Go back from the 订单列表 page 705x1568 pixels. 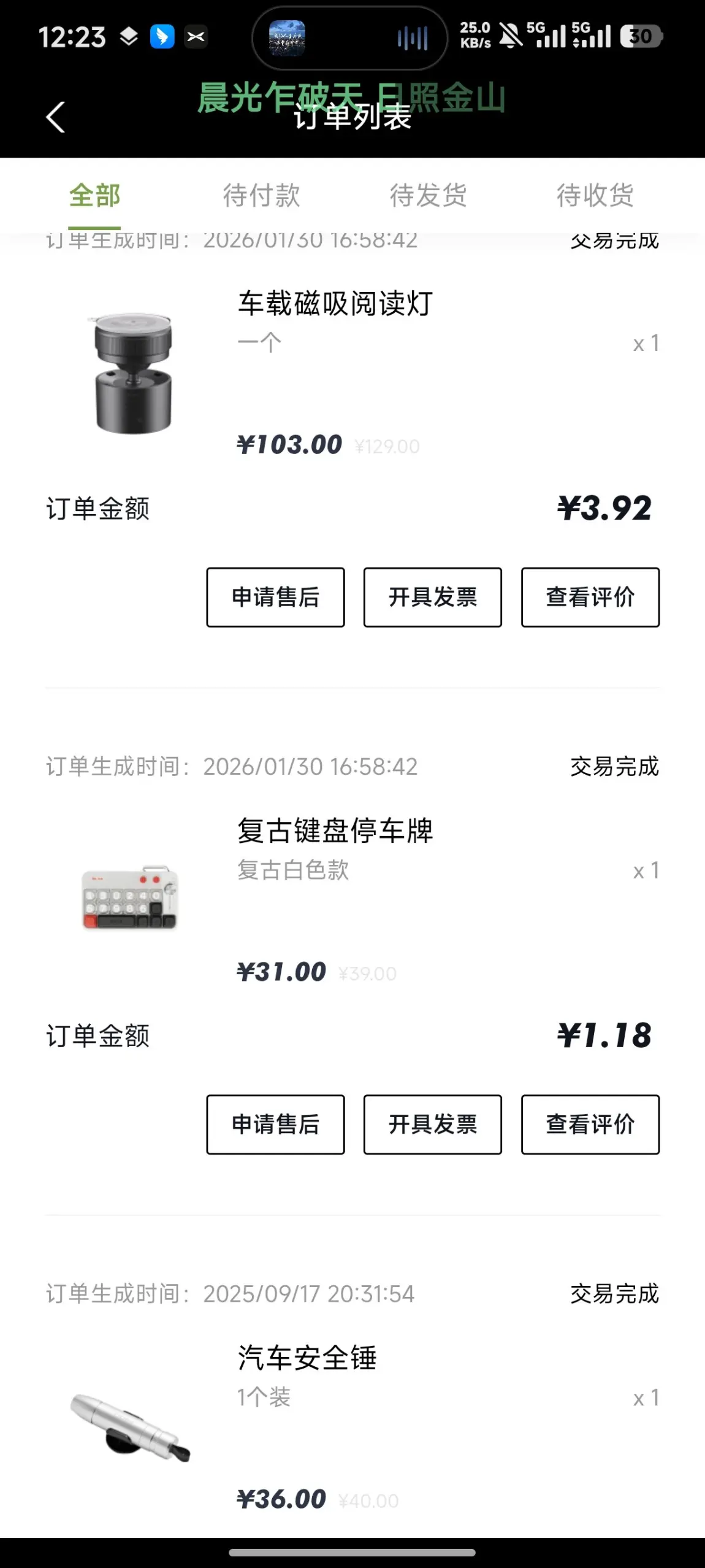tap(55, 117)
